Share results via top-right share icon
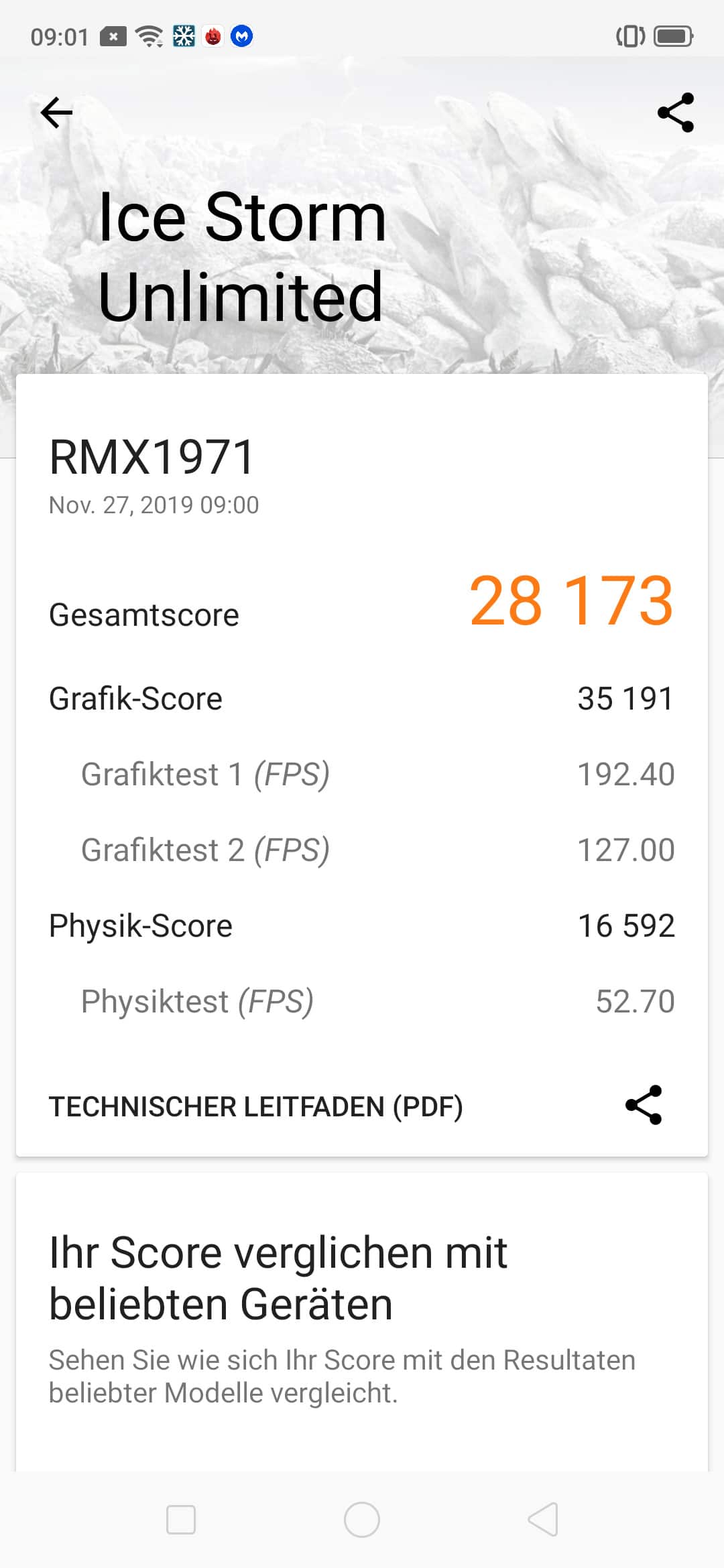This screenshot has height=1568, width=724. [676, 113]
